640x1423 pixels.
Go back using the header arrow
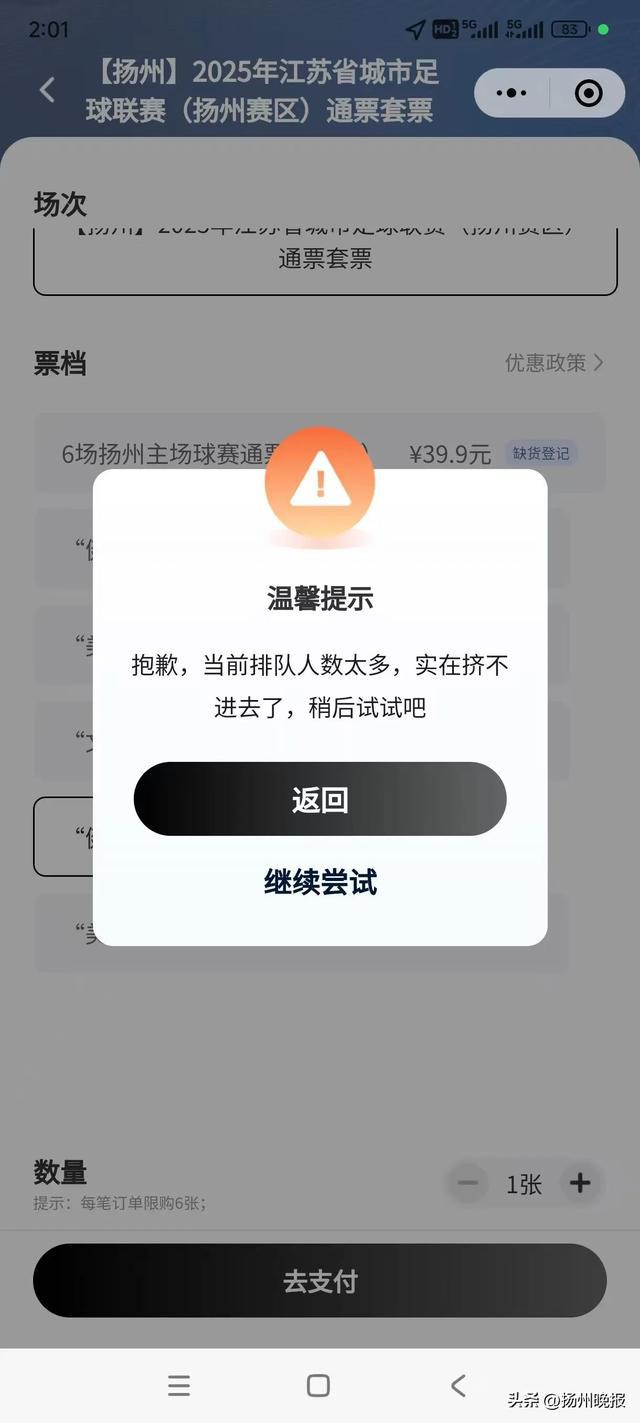click(x=47, y=90)
